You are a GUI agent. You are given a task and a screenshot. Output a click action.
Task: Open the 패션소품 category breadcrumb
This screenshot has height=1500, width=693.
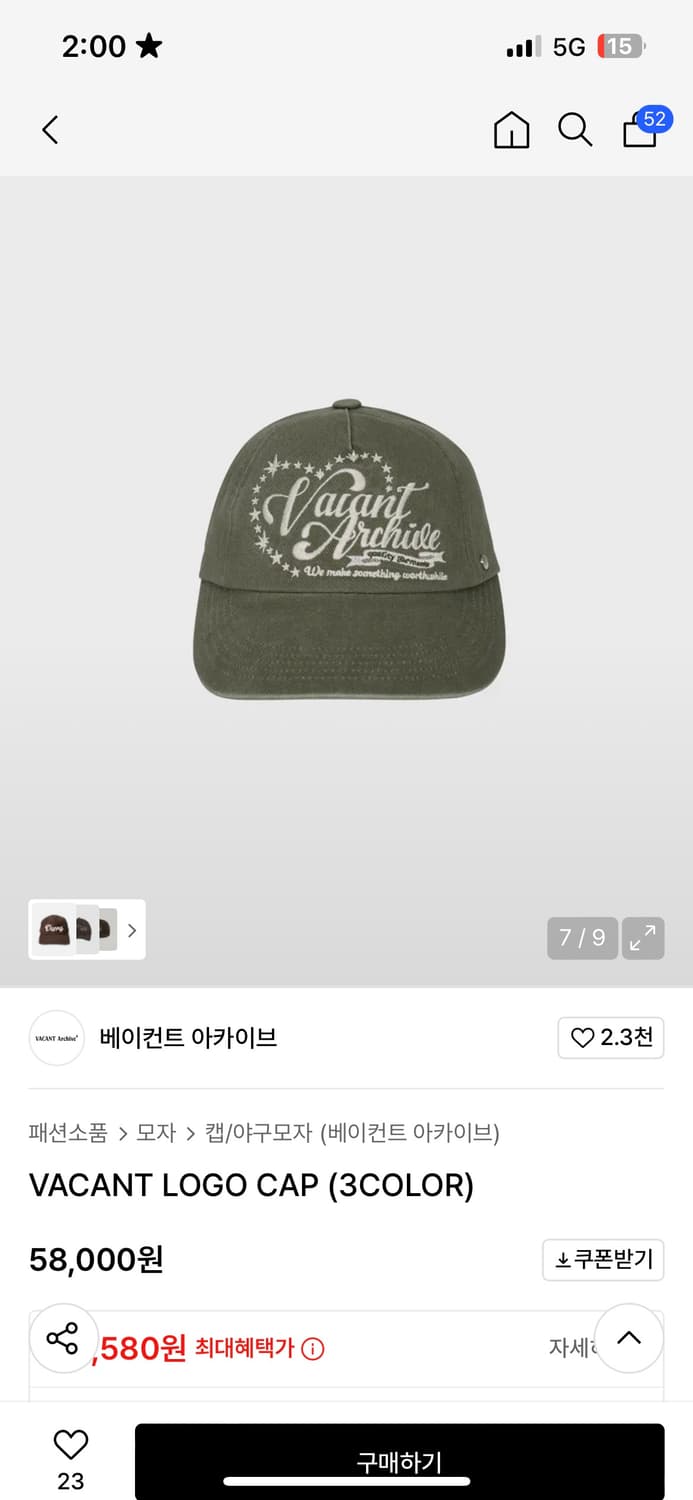tap(68, 1133)
